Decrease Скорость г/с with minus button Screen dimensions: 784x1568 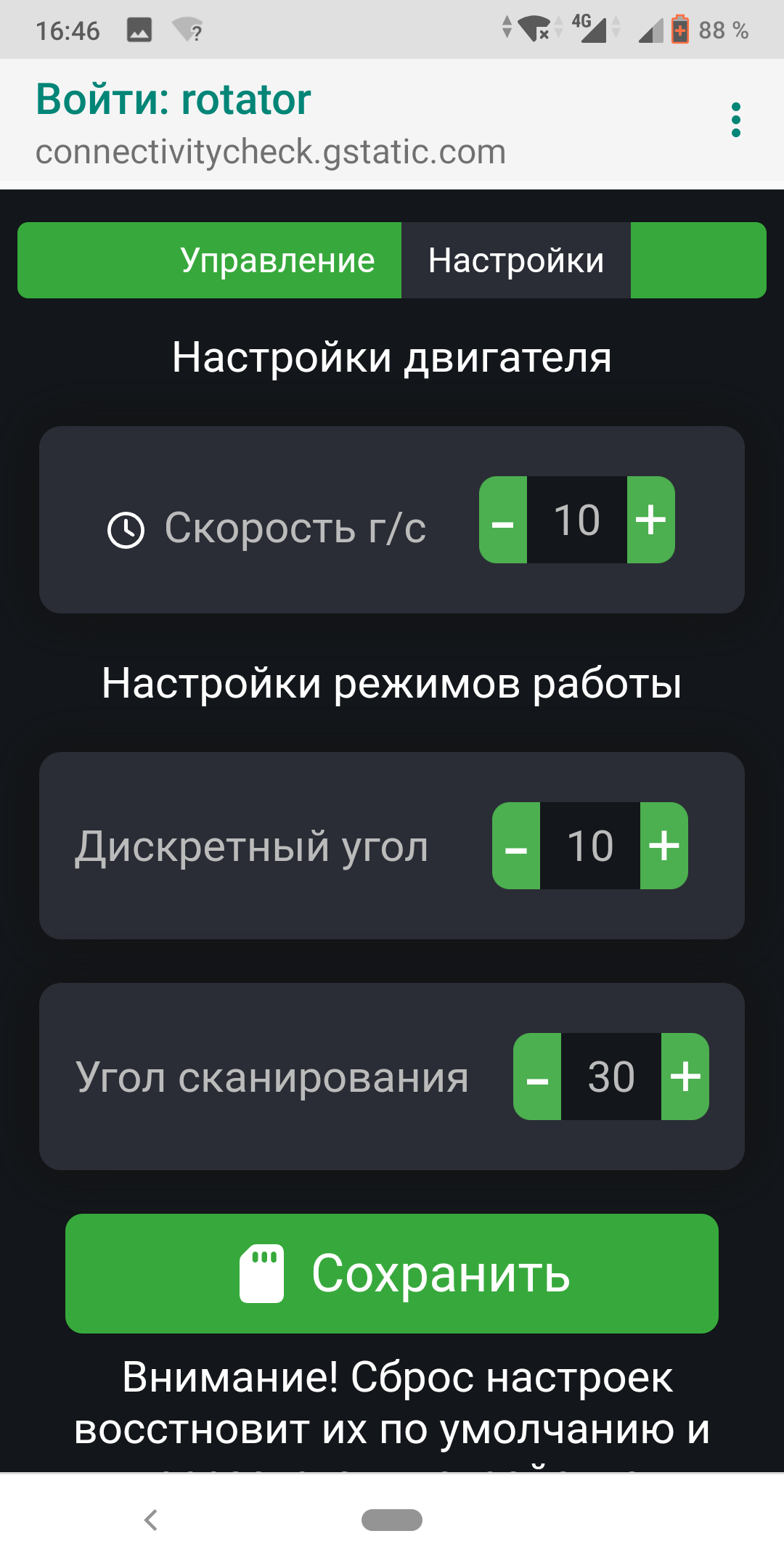click(502, 519)
